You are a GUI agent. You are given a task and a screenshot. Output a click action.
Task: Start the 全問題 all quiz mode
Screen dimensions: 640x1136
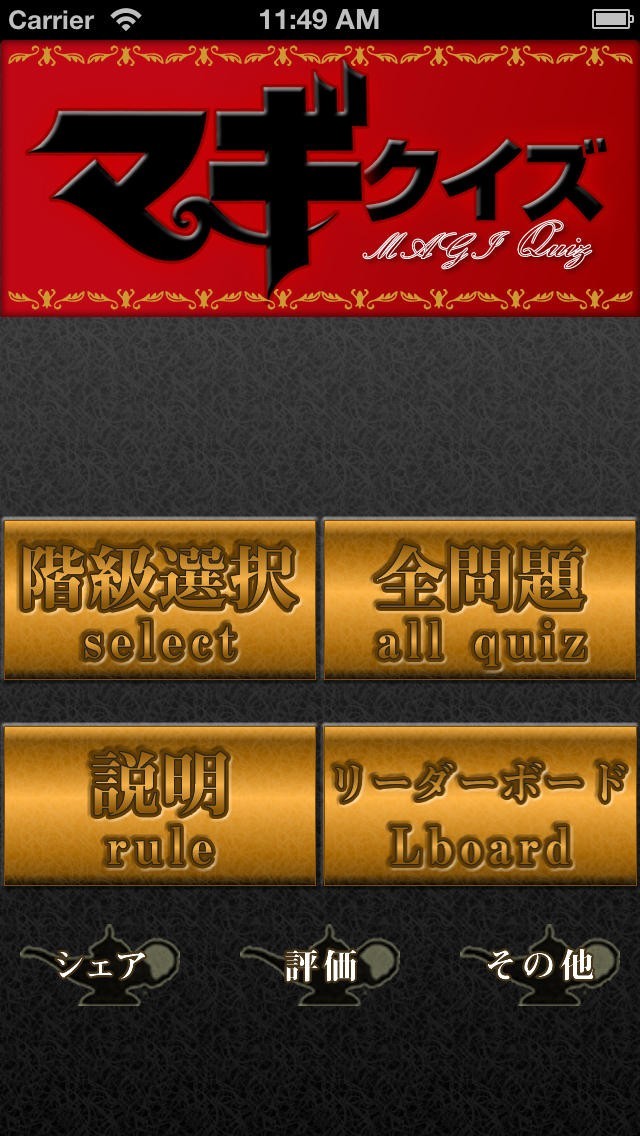[x=480, y=600]
